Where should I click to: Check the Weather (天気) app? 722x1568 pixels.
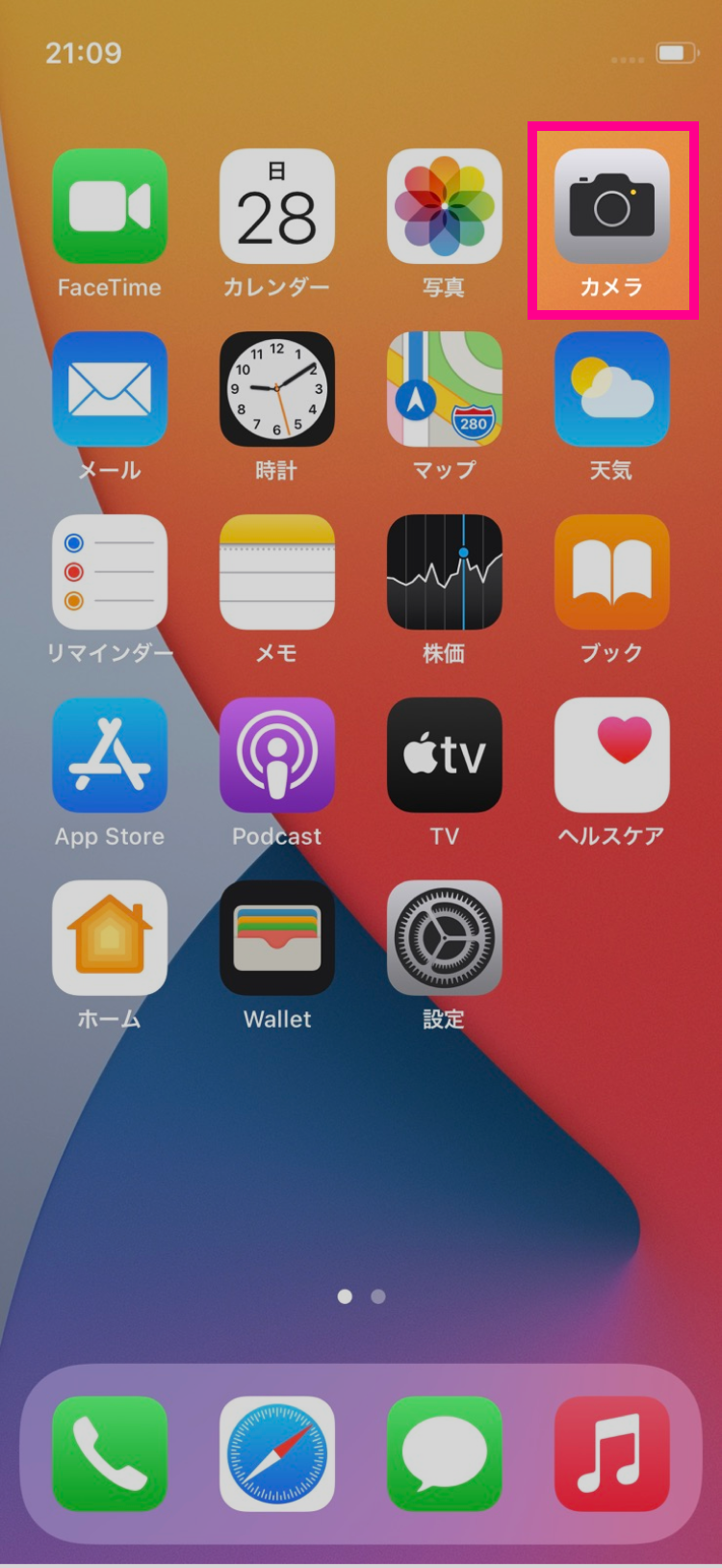[611, 389]
